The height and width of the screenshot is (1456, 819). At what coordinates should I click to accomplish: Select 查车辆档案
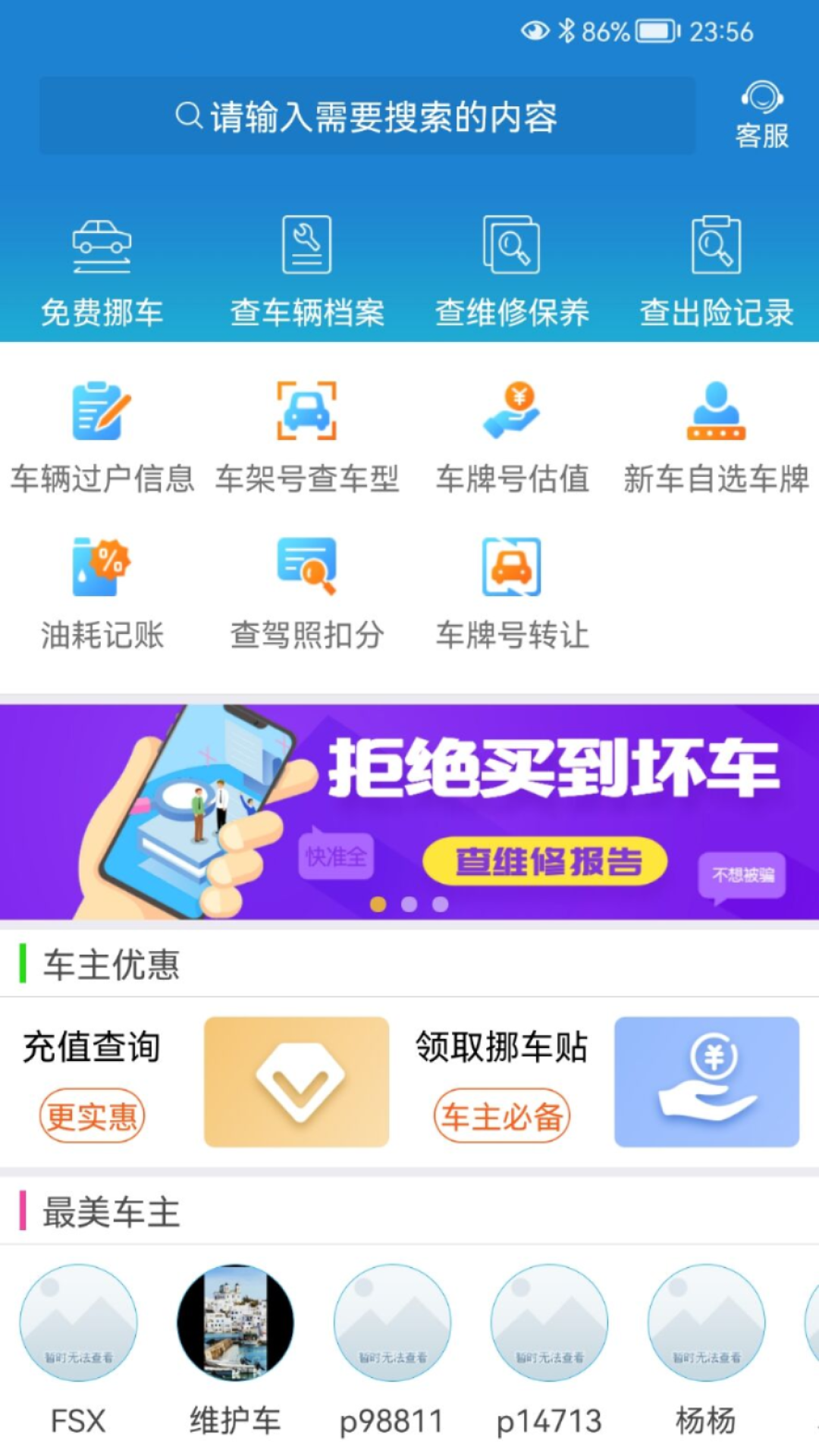[307, 271]
